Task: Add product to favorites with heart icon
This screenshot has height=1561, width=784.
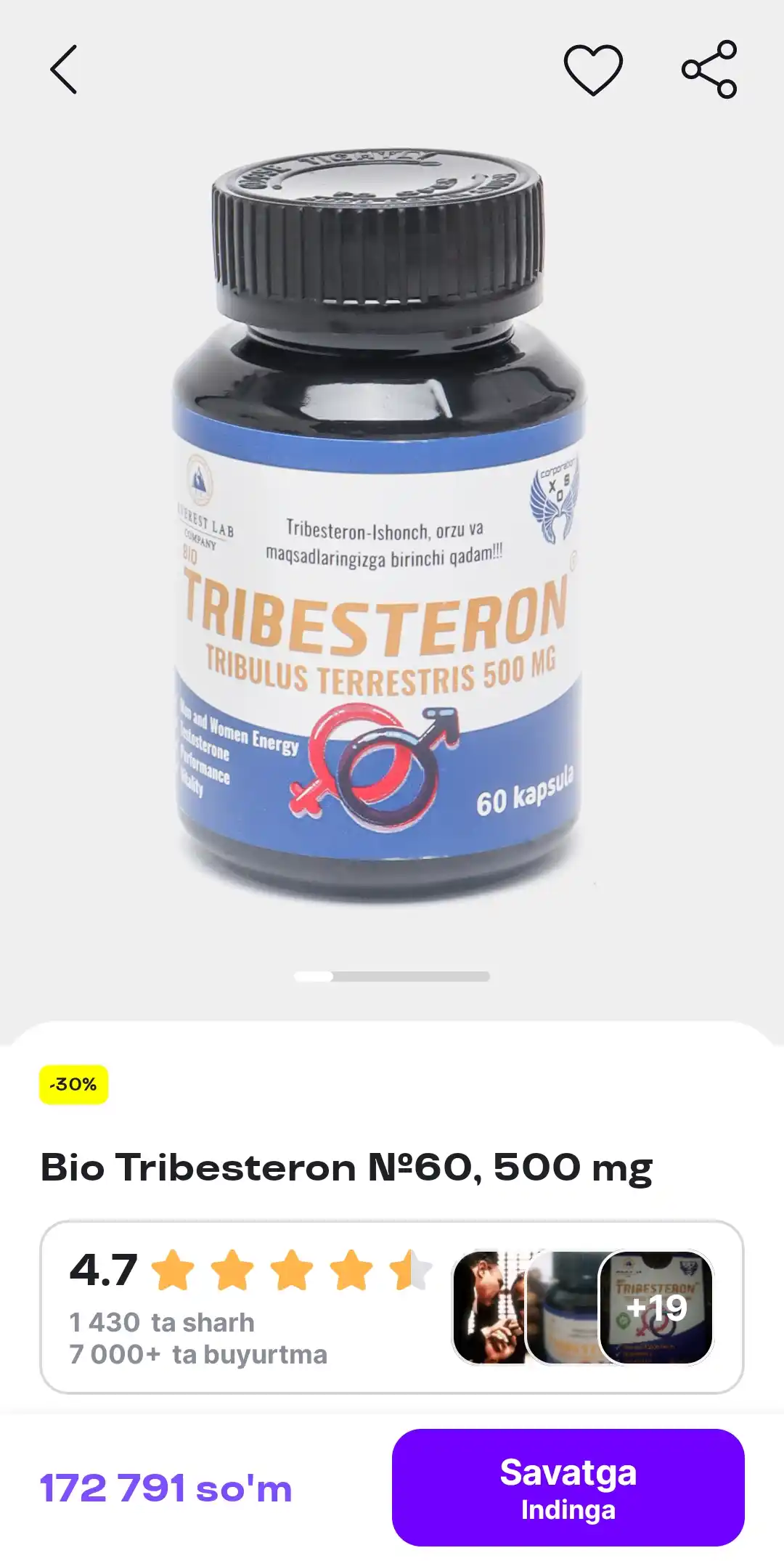Action: coord(593,70)
